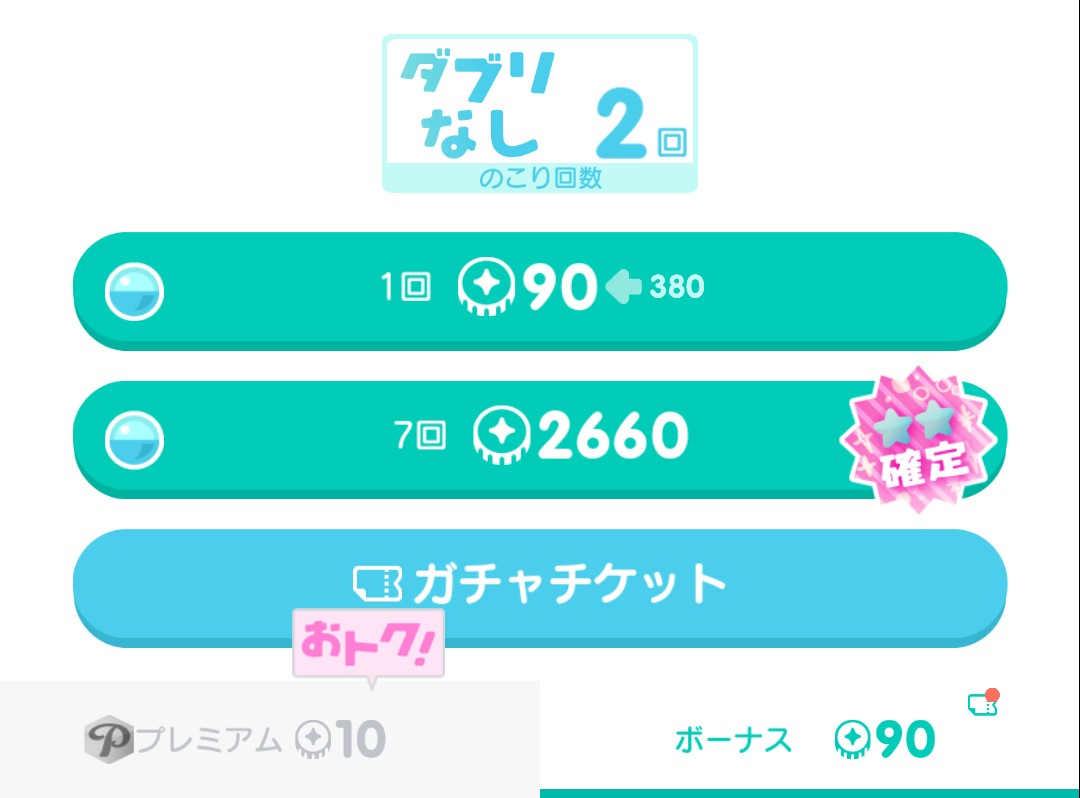This screenshot has height=798, width=1080.
Task: Open the ticket icon with red dot
Action: pyautogui.click(x=982, y=703)
